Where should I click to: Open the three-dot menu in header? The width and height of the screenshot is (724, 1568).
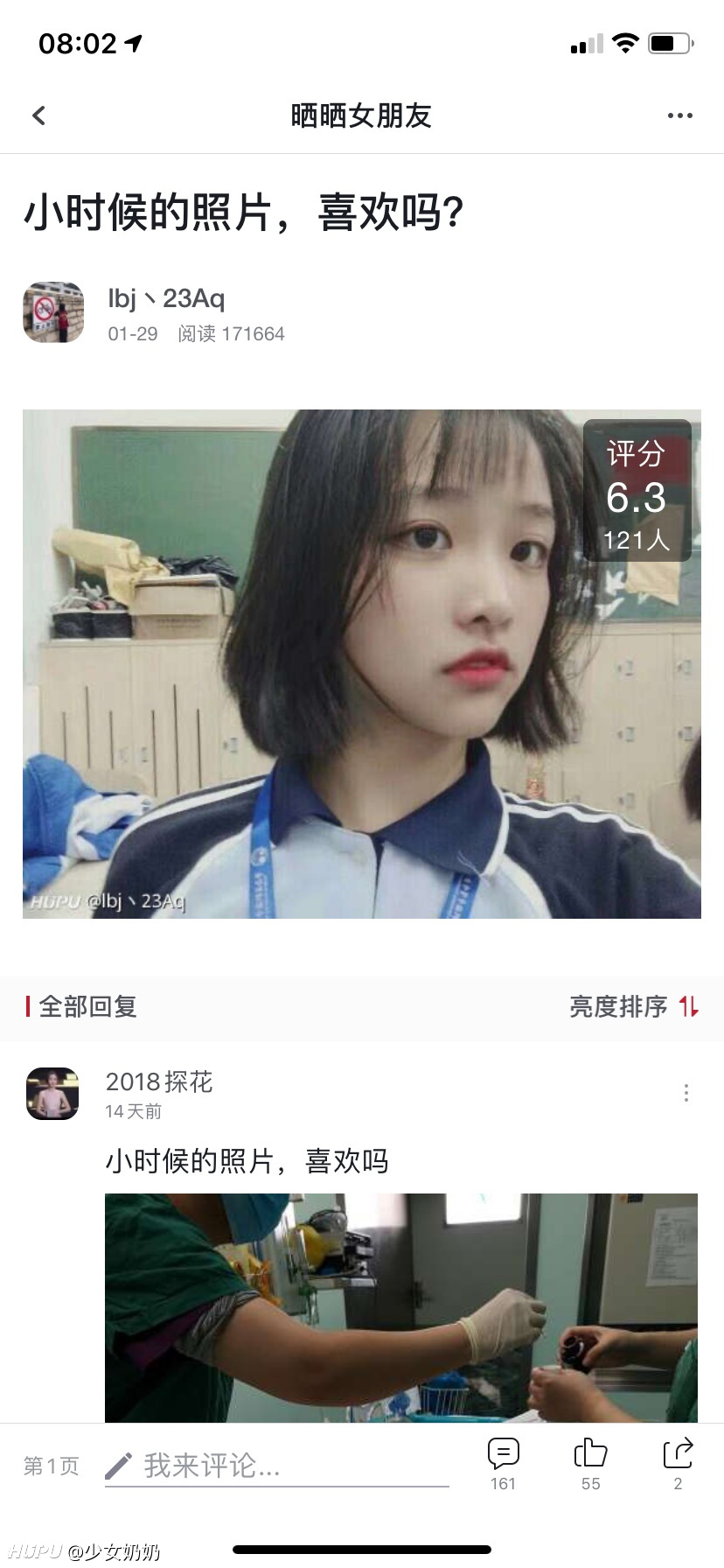click(x=679, y=115)
